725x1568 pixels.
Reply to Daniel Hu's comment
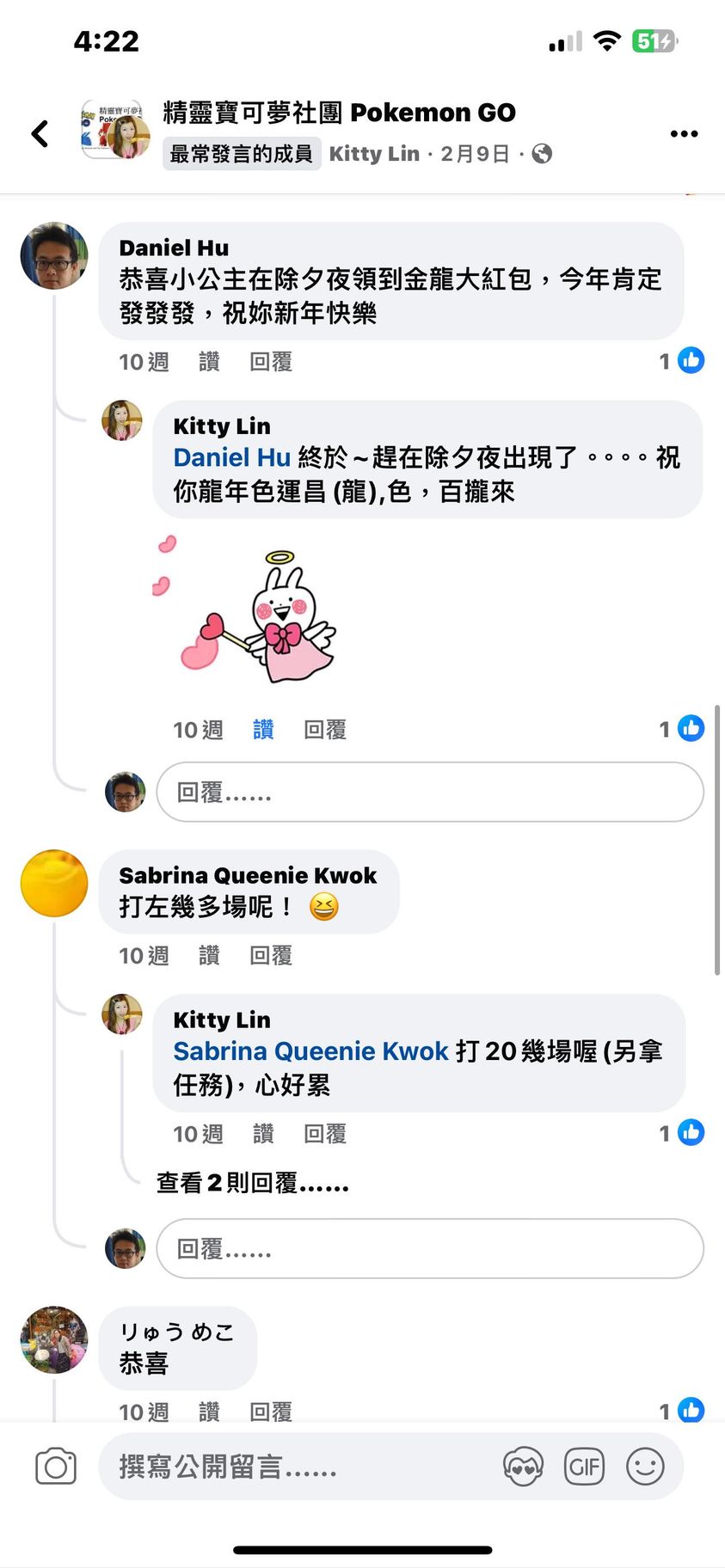pyautogui.click(x=271, y=362)
